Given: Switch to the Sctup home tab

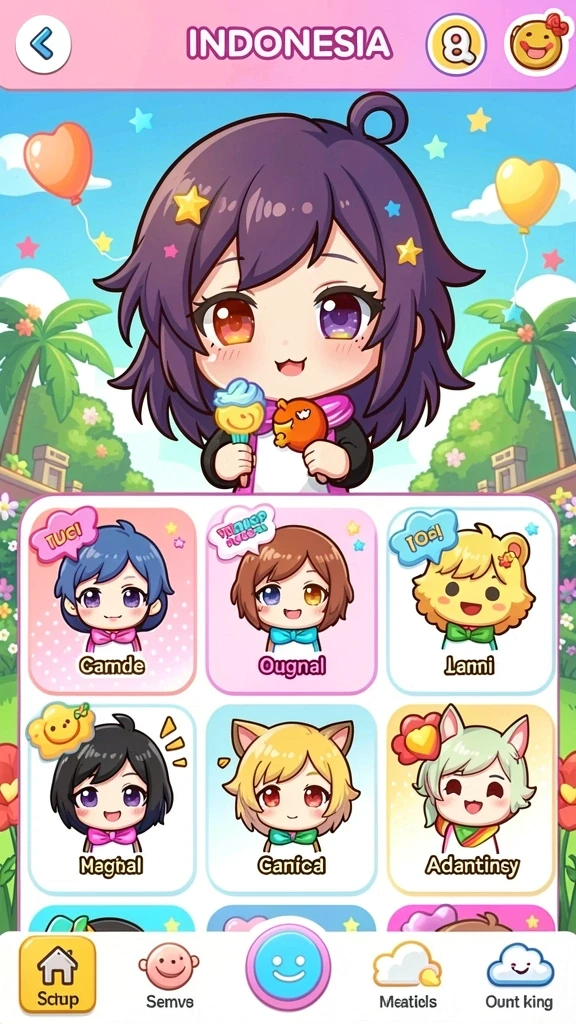Looking at the screenshot, I should [57, 974].
